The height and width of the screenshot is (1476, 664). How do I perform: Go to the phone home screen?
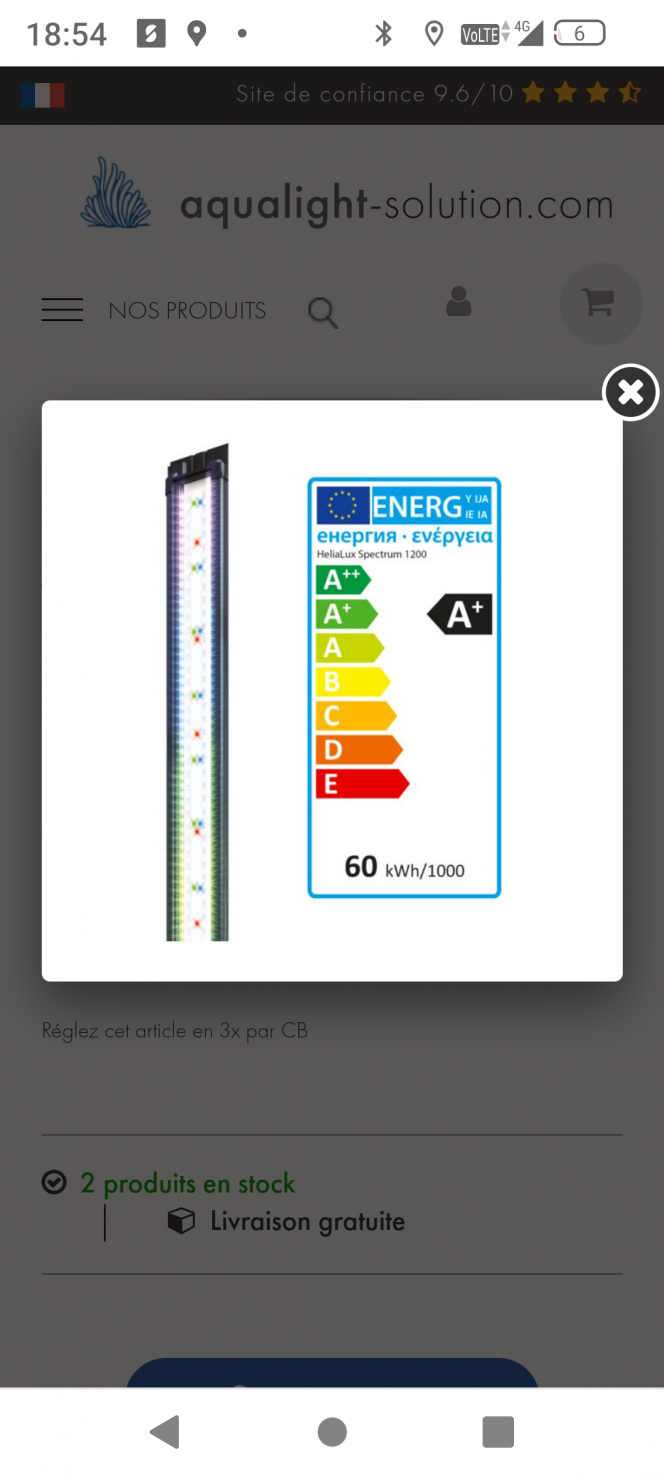pyautogui.click(x=332, y=1431)
